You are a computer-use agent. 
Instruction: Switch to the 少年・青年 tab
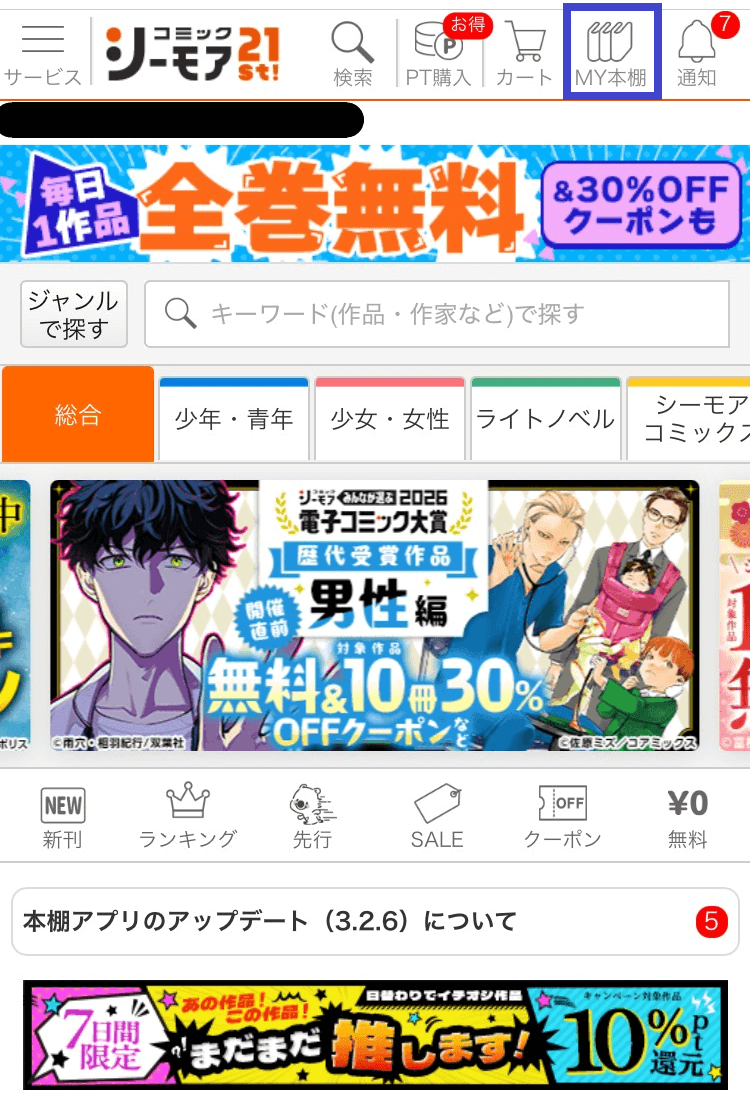[x=234, y=419]
